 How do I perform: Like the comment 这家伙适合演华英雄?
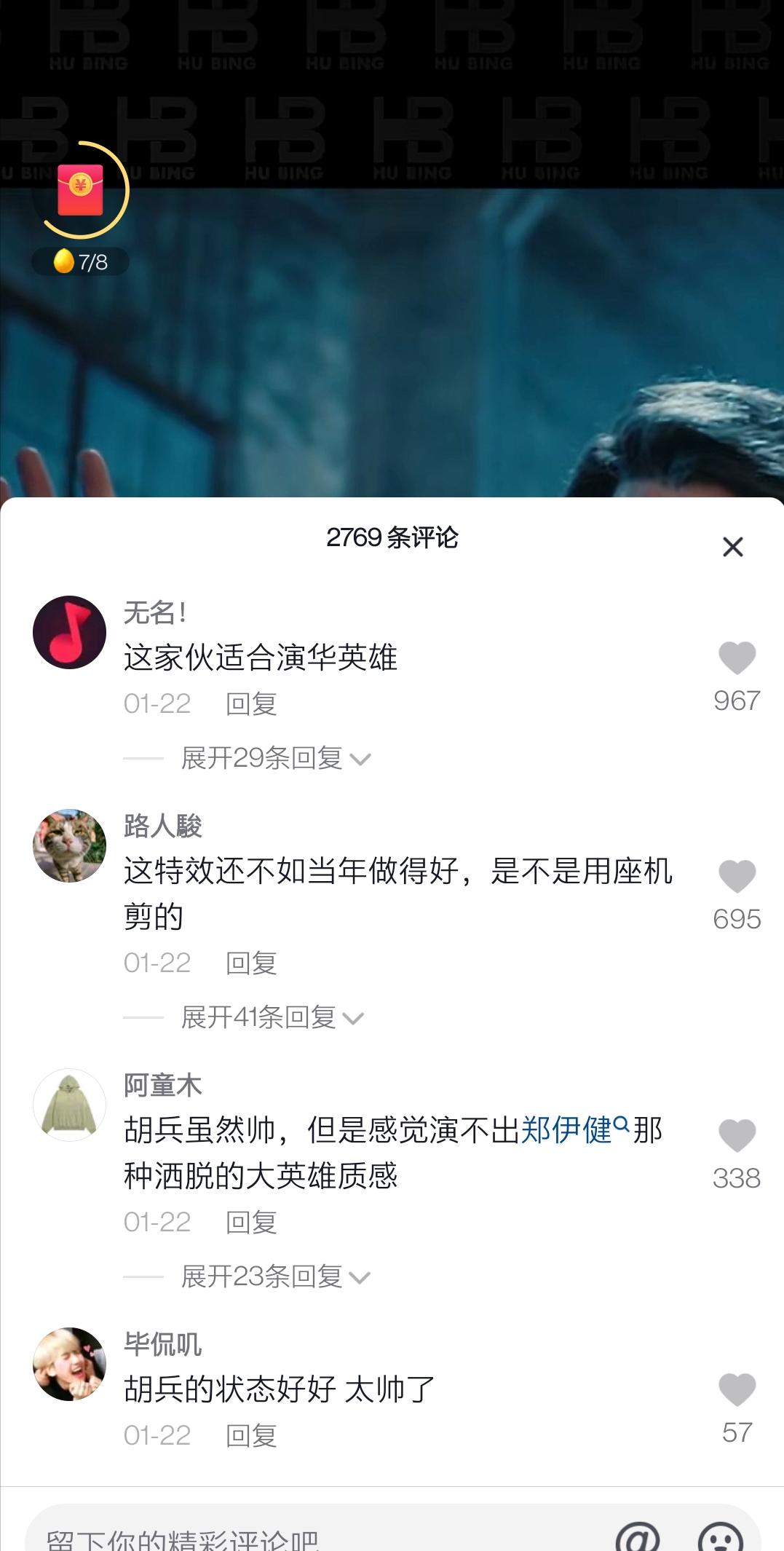(736, 657)
